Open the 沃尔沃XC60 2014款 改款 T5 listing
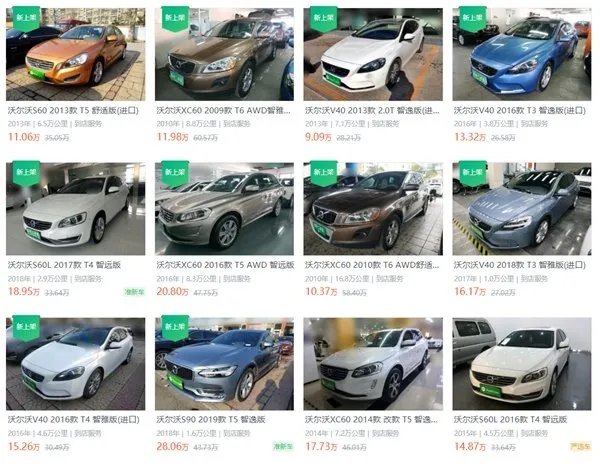 373,363
